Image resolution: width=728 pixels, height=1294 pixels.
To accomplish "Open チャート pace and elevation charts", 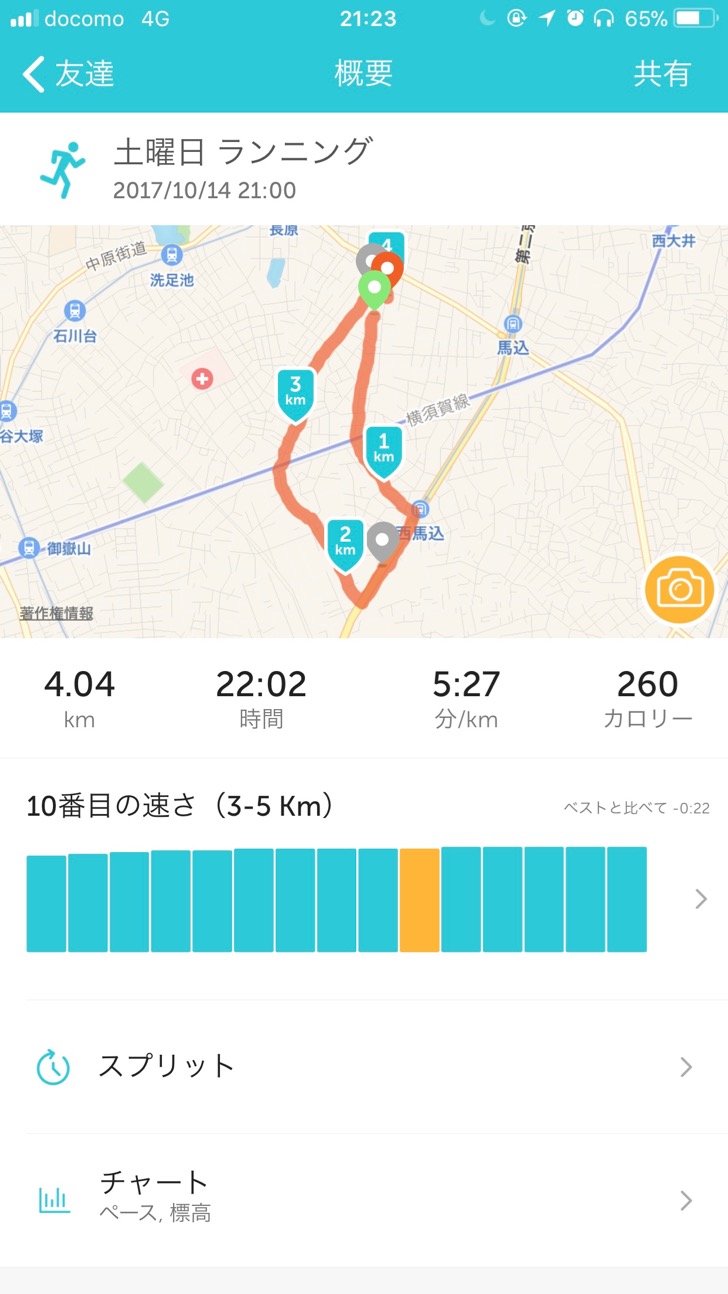I will coord(364,1197).
